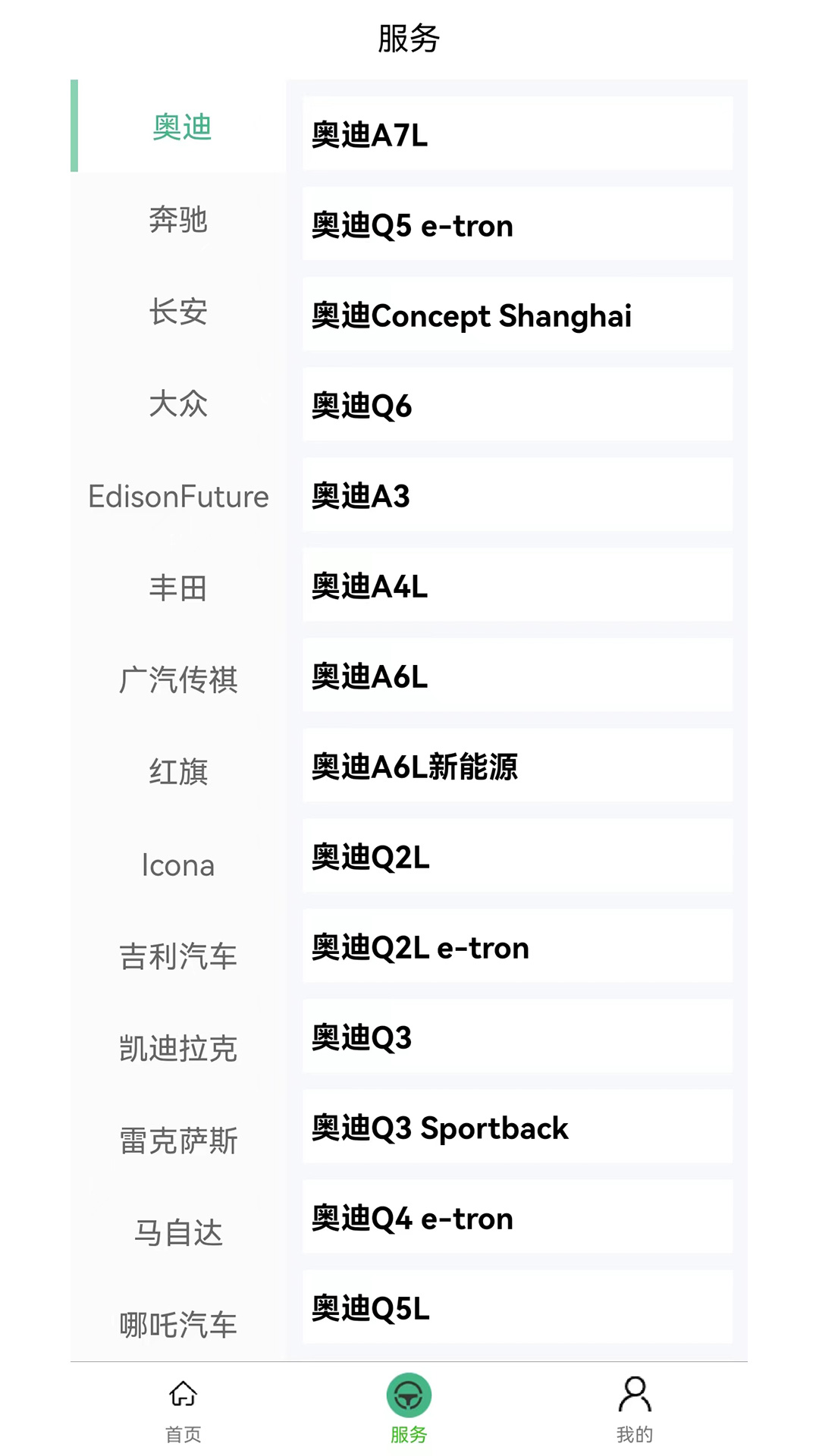
Task: Switch to 吉利汽车 brand
Action: (x=178, y=957)
